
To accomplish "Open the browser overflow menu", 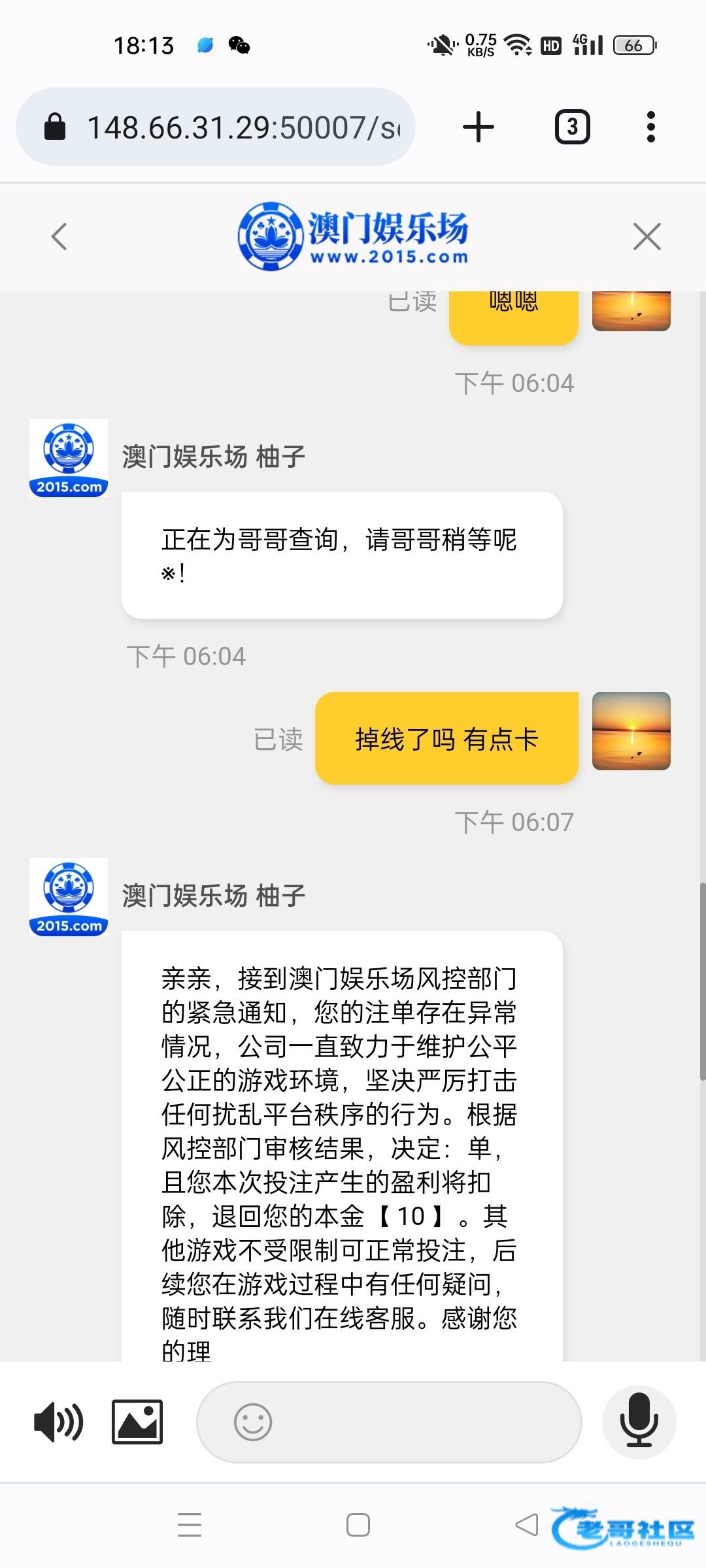I will (650, 127).
